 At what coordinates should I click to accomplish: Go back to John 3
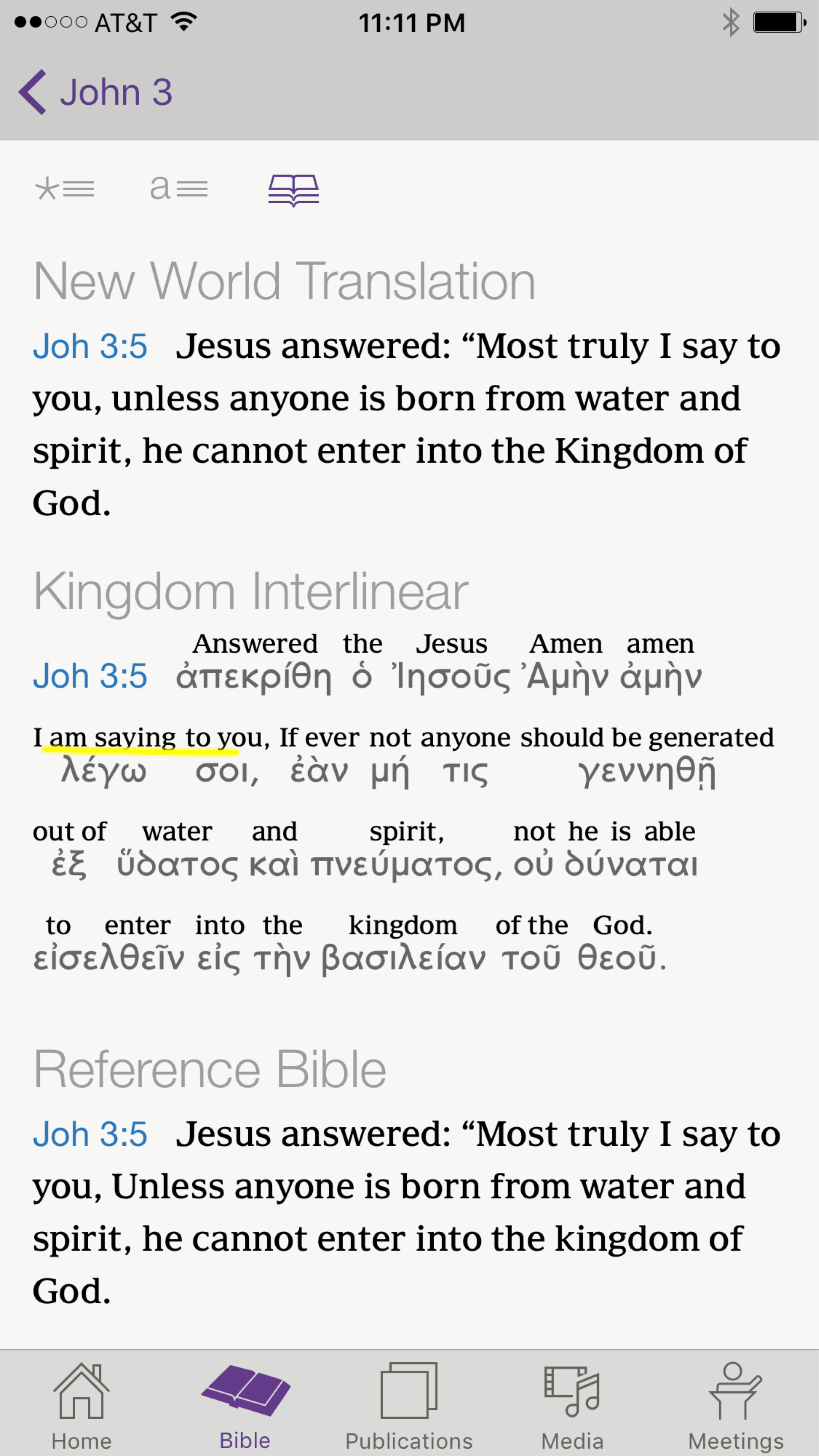click(96, 92)
